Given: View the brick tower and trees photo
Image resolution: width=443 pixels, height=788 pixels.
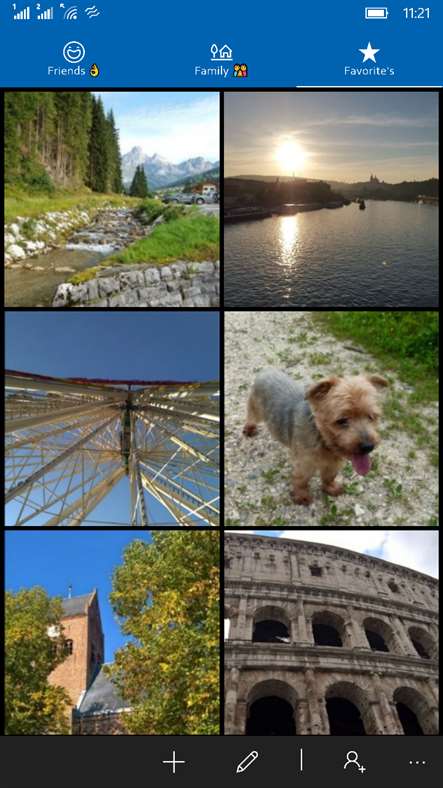Looking at the screenshot, I should (112, 633).
